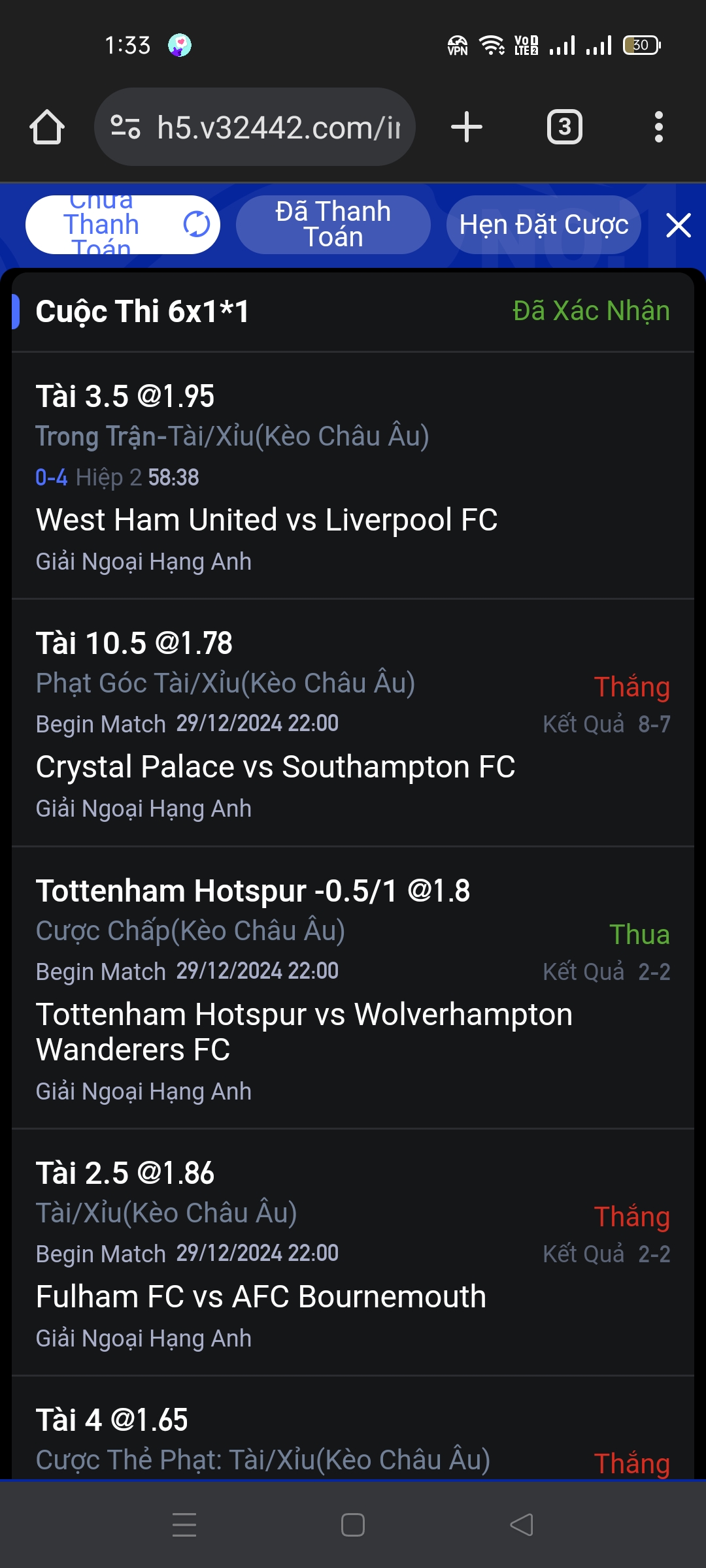Screen dimensions: 706x1568
Task: Open Fulham FC vs AFC Bournemouth bet
Action: tap(261, 1297)
